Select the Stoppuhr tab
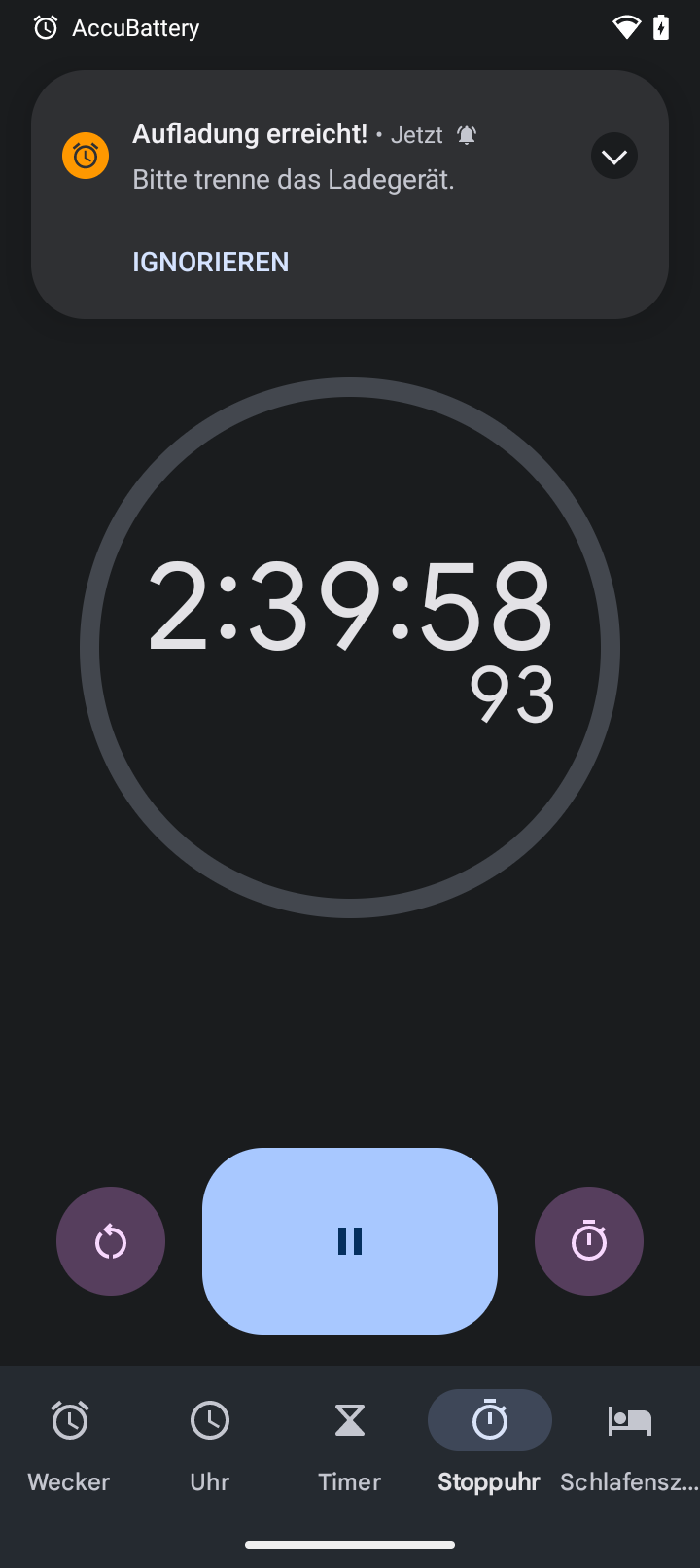 tap(490, 1443)
